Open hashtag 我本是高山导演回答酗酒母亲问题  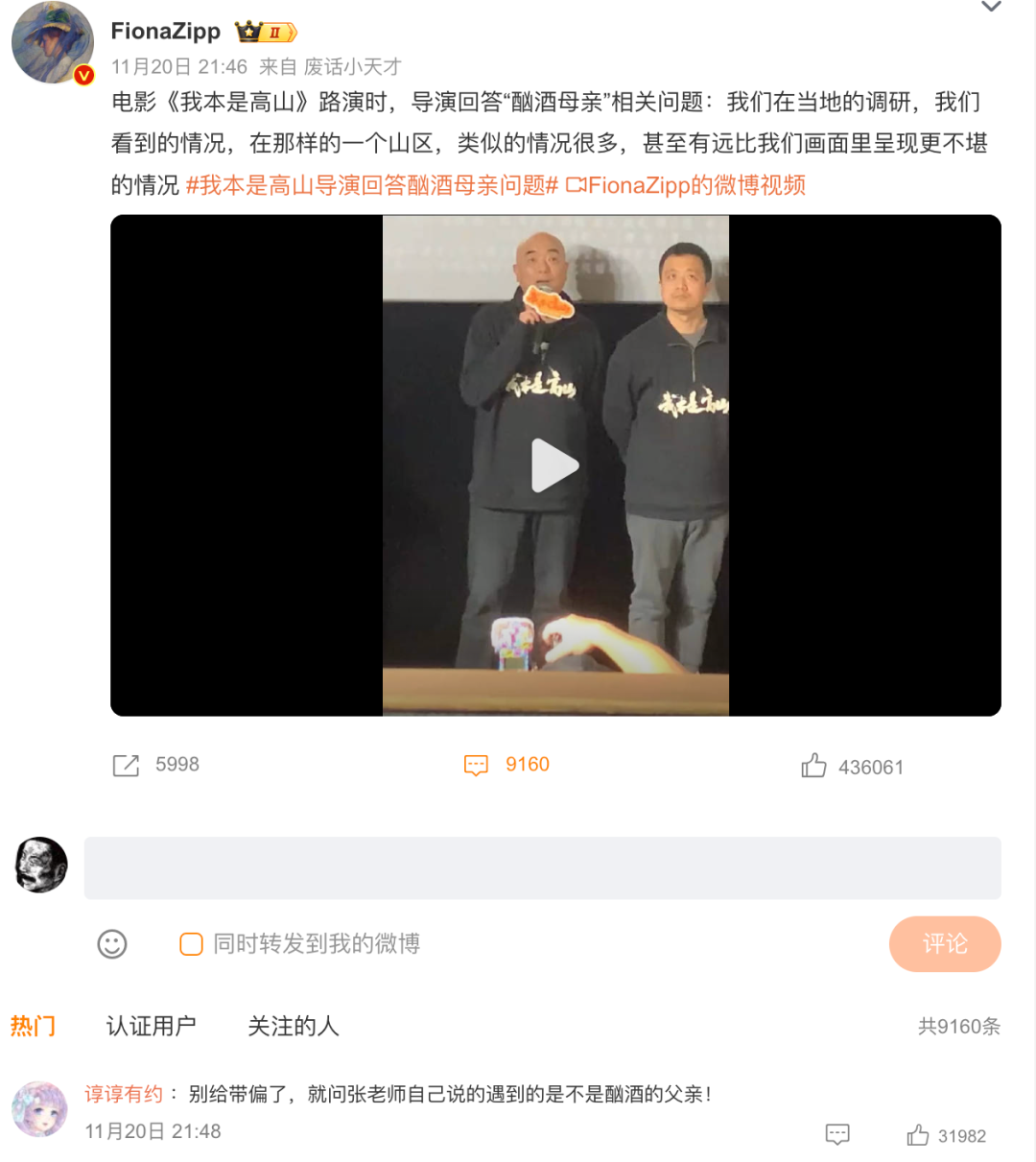point(371,185)
